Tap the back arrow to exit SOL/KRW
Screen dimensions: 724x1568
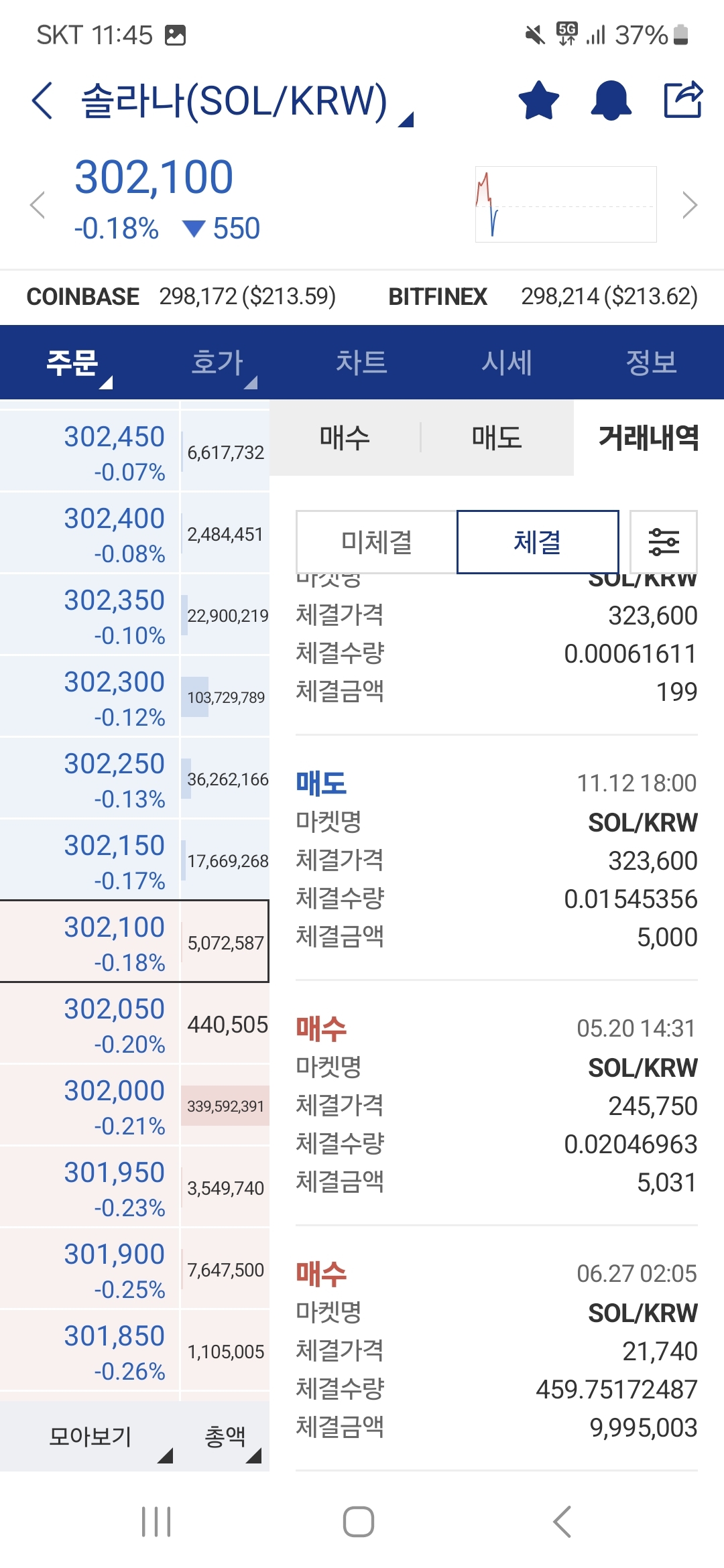[x=40, y=101]
